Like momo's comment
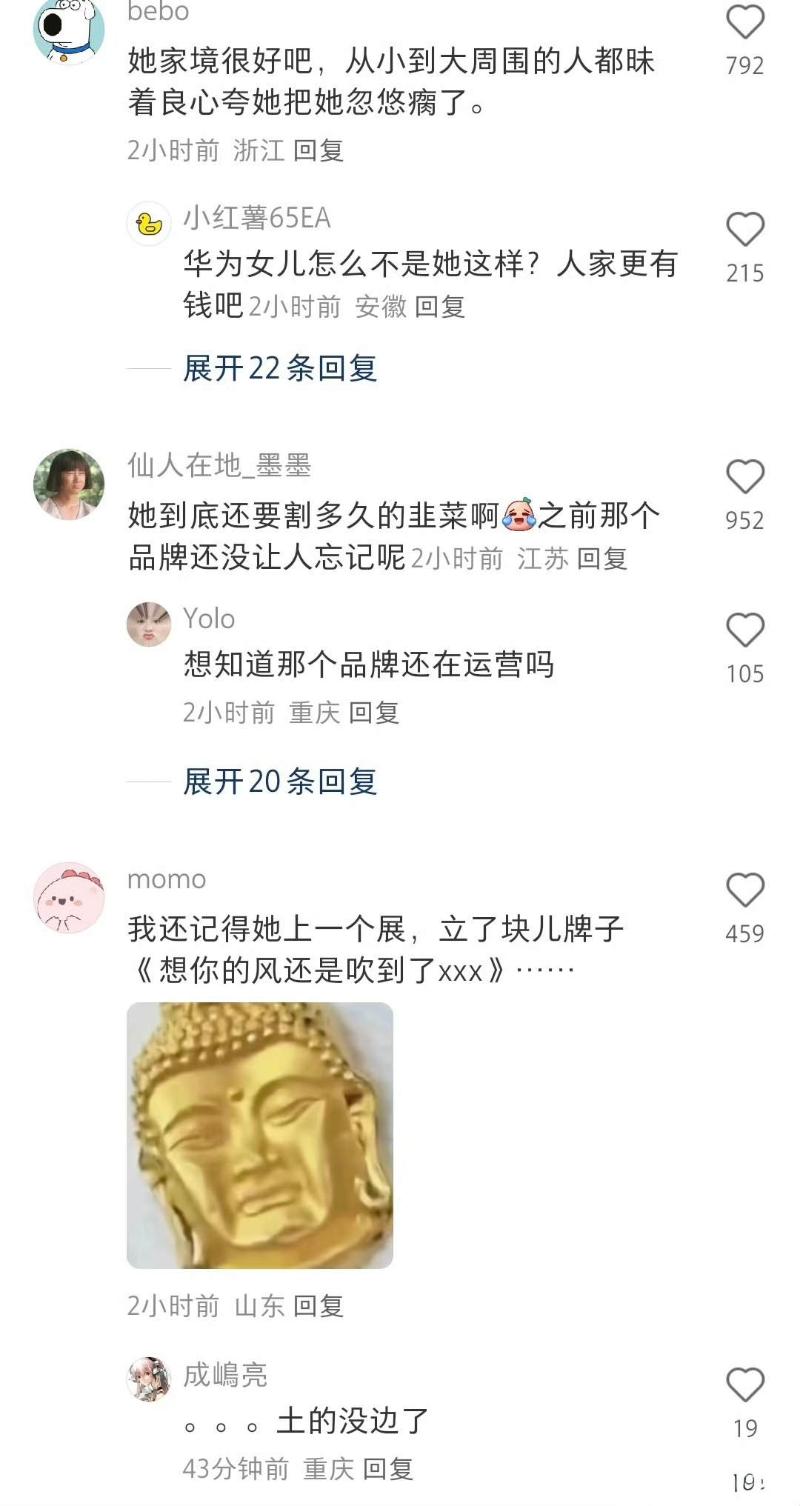800x1506 pixels. [745, 890]
